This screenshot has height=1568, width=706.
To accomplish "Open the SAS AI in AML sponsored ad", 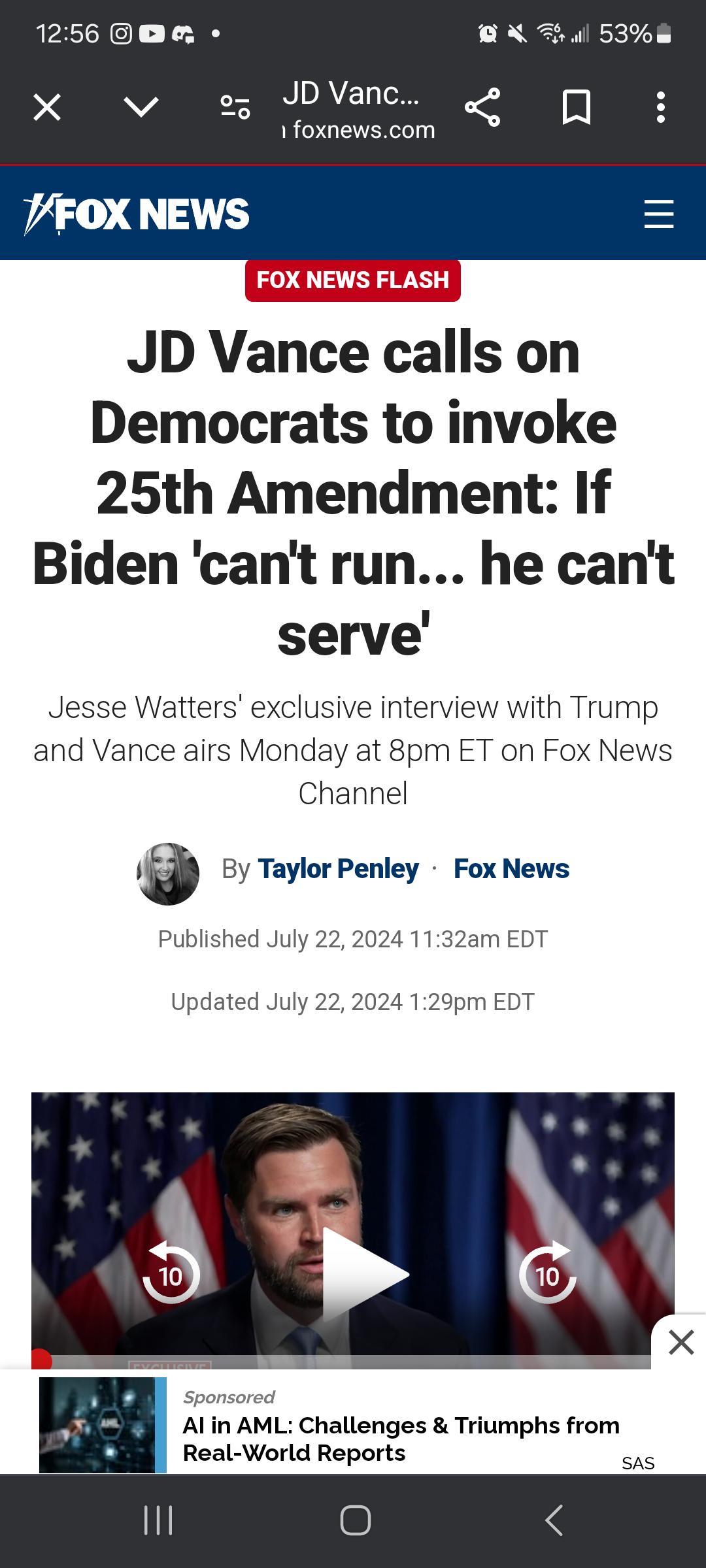I will (400, 1439).
